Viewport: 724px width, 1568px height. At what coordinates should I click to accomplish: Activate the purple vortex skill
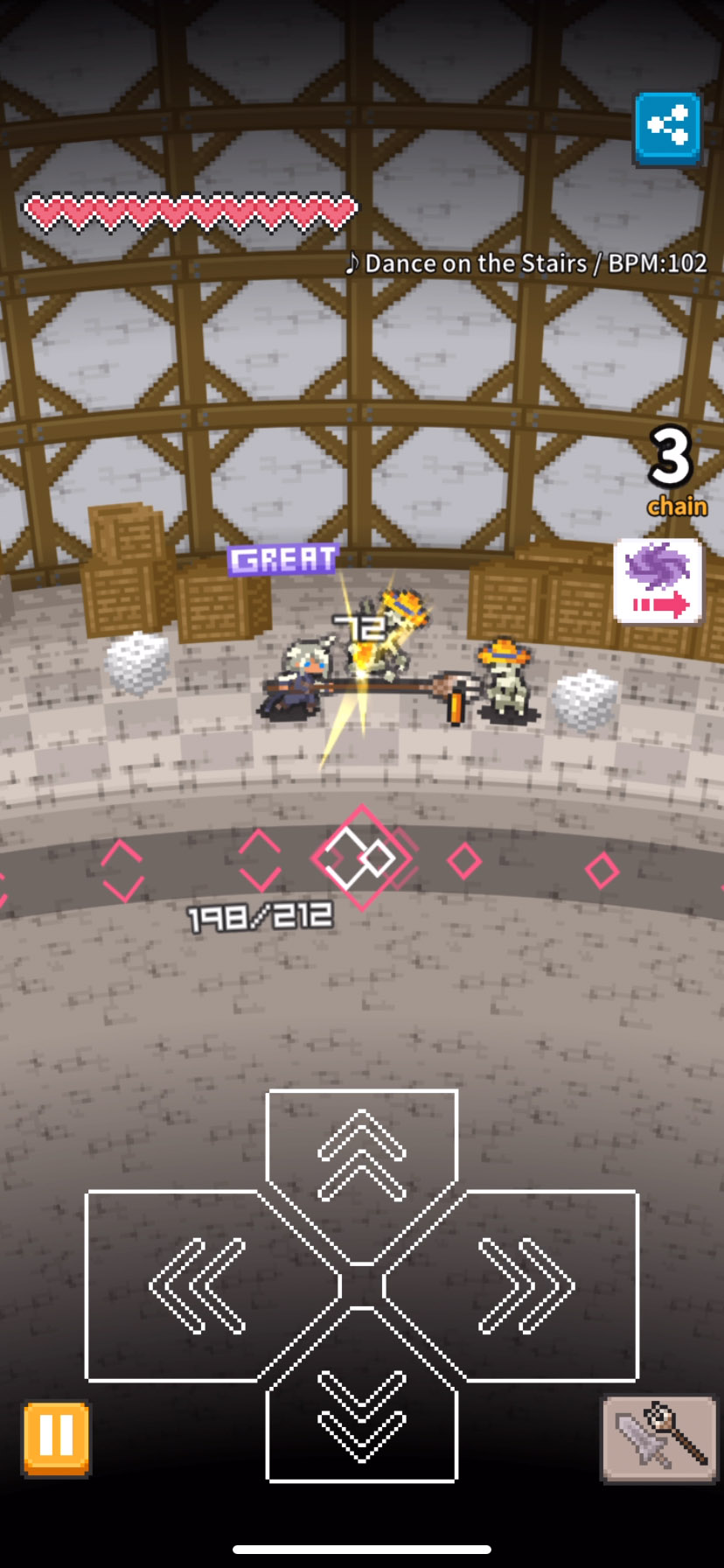point(658,580)
